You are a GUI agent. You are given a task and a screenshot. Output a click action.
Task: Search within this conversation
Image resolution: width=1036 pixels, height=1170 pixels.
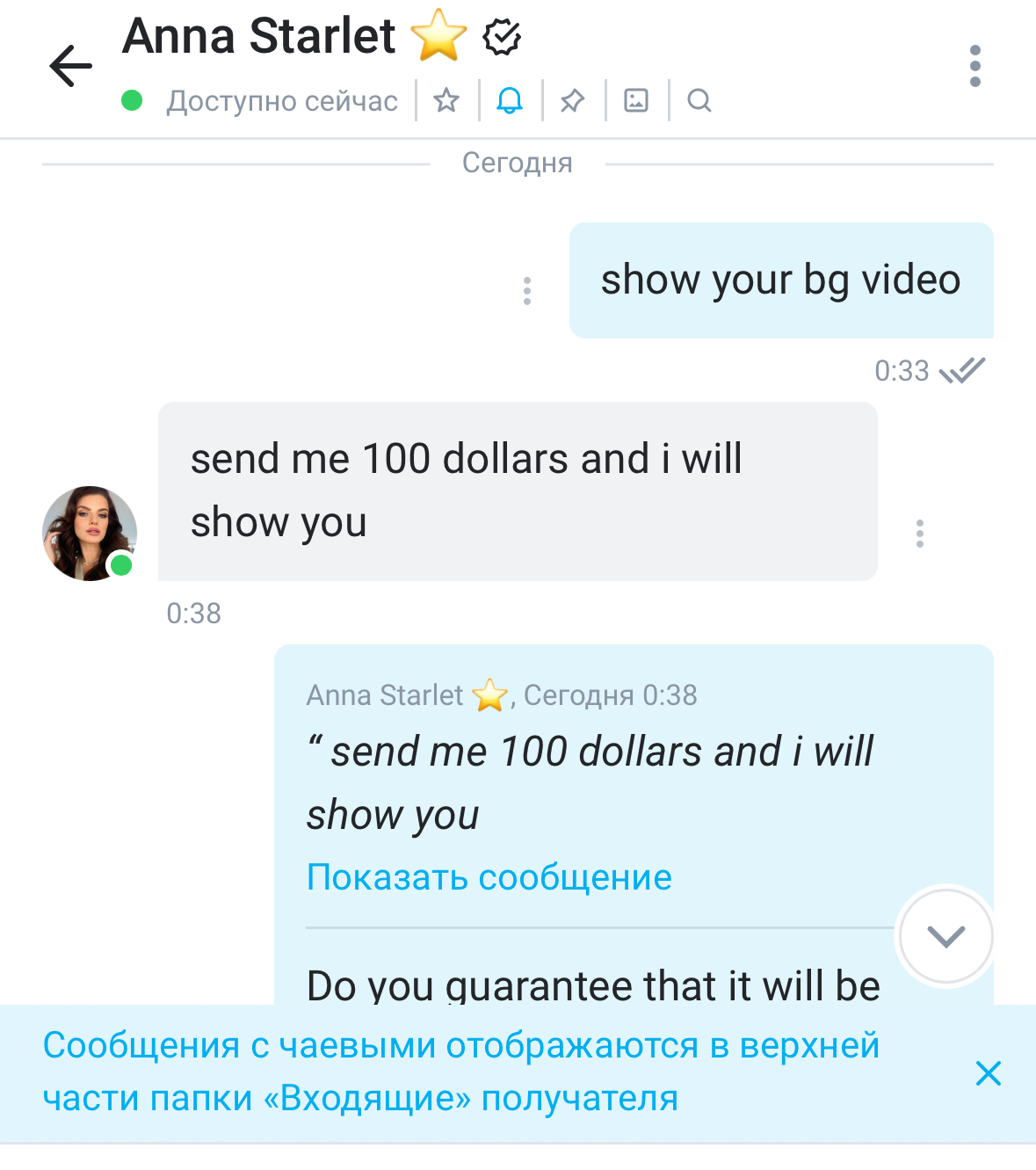click(x=699, y=101)
